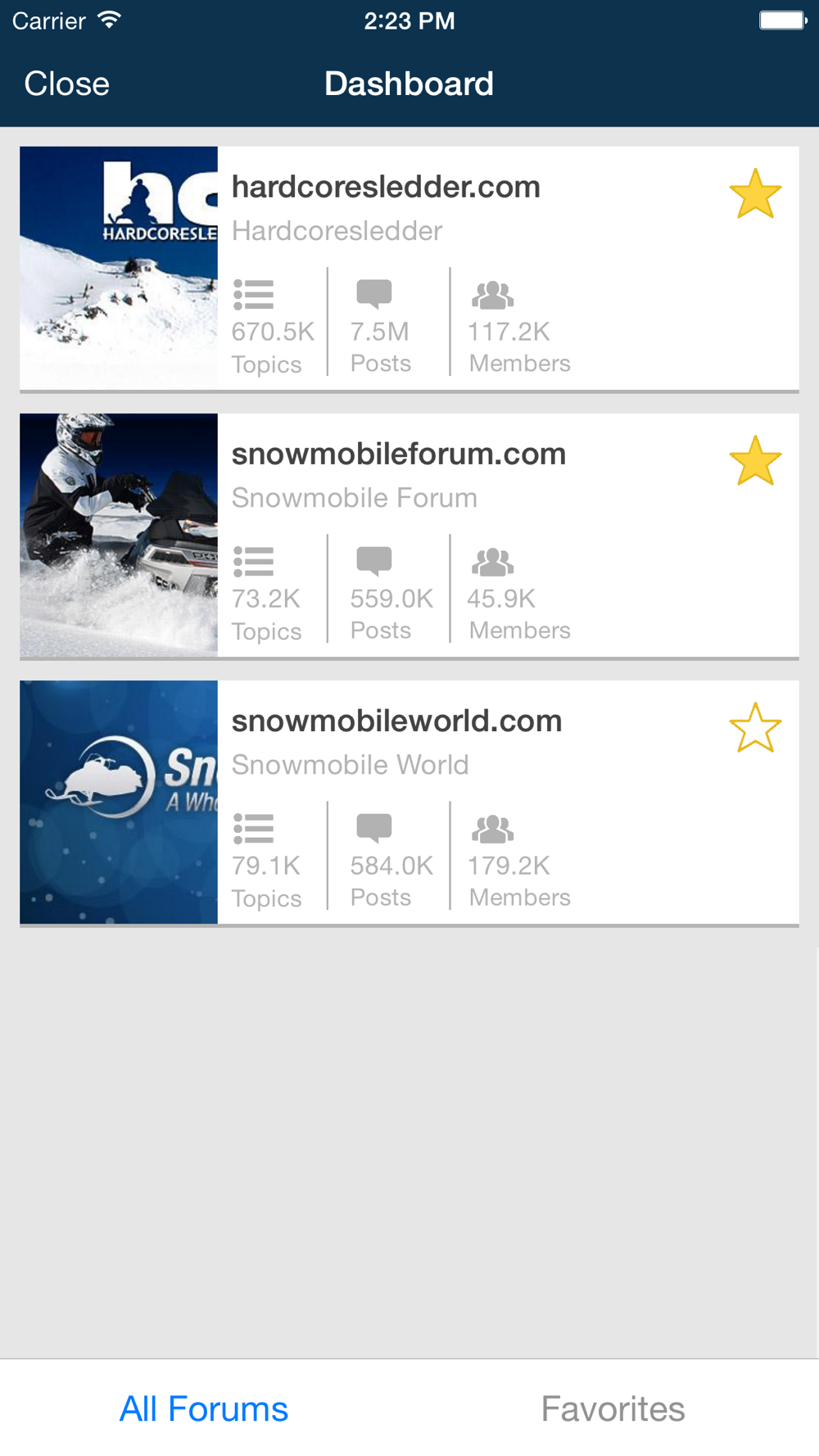Unfavorite hardcoresledder.com with its star

click(755, 194)
